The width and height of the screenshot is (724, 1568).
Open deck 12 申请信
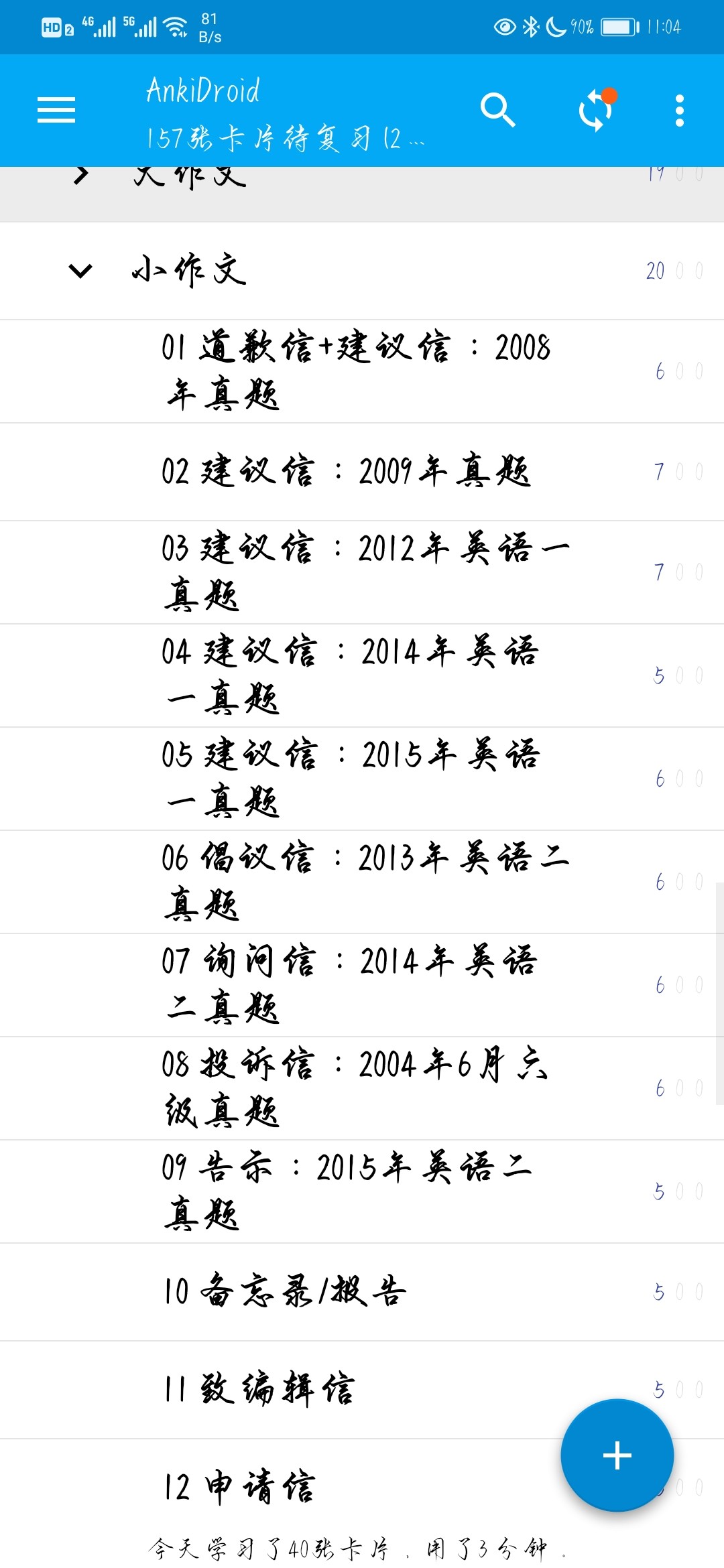click(362, 1488)
